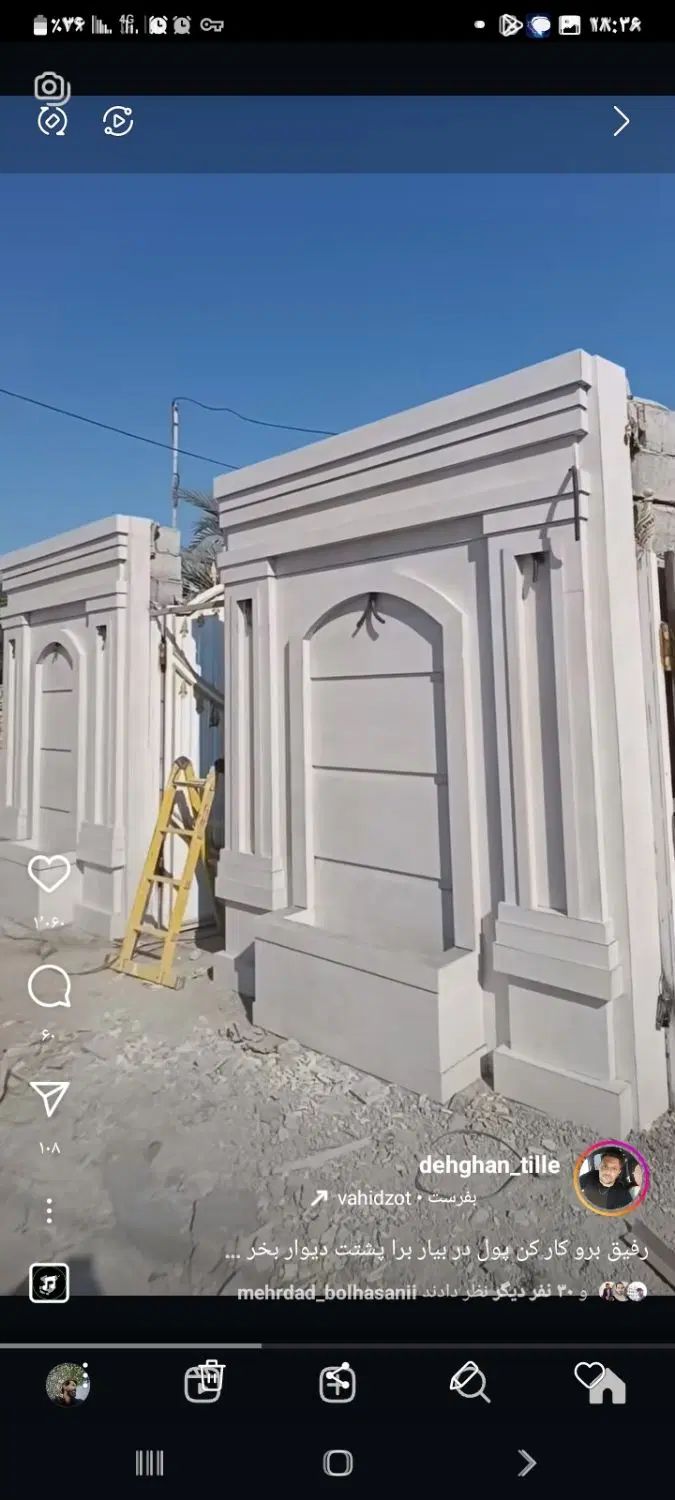Image resolution: width=675 pixels, height=1500 pixels.
Task: Open the camera icon at the top
Action: pyautogui.click(x=50, y=88)
